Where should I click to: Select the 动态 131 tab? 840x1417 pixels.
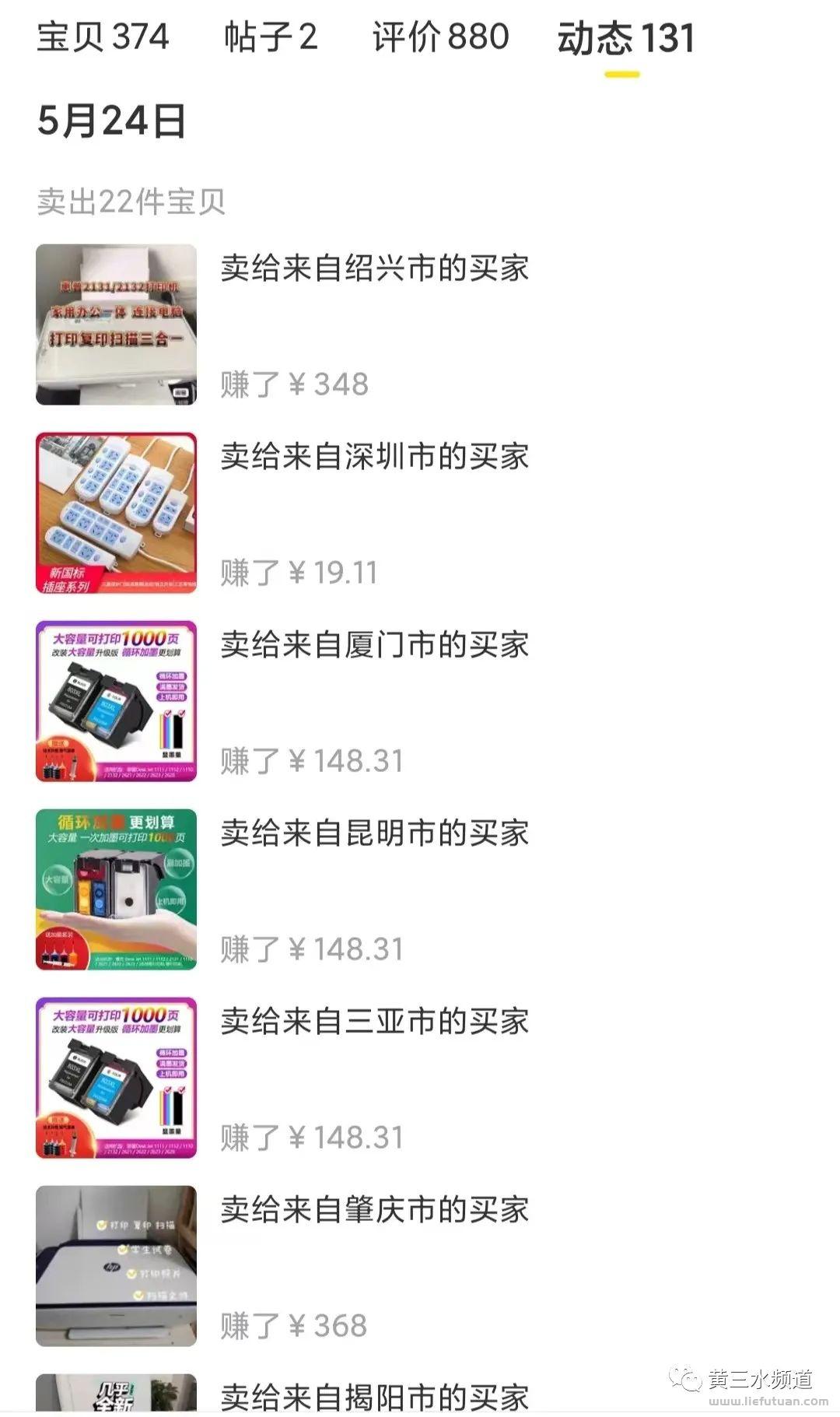(625, 38)
